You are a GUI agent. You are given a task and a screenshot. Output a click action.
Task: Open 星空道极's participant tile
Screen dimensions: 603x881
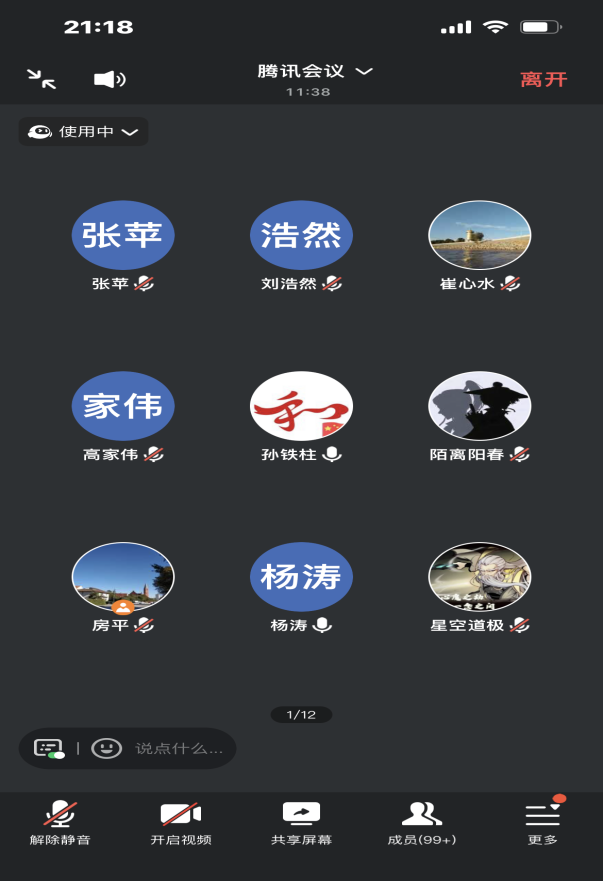click(x=480, y=577)
